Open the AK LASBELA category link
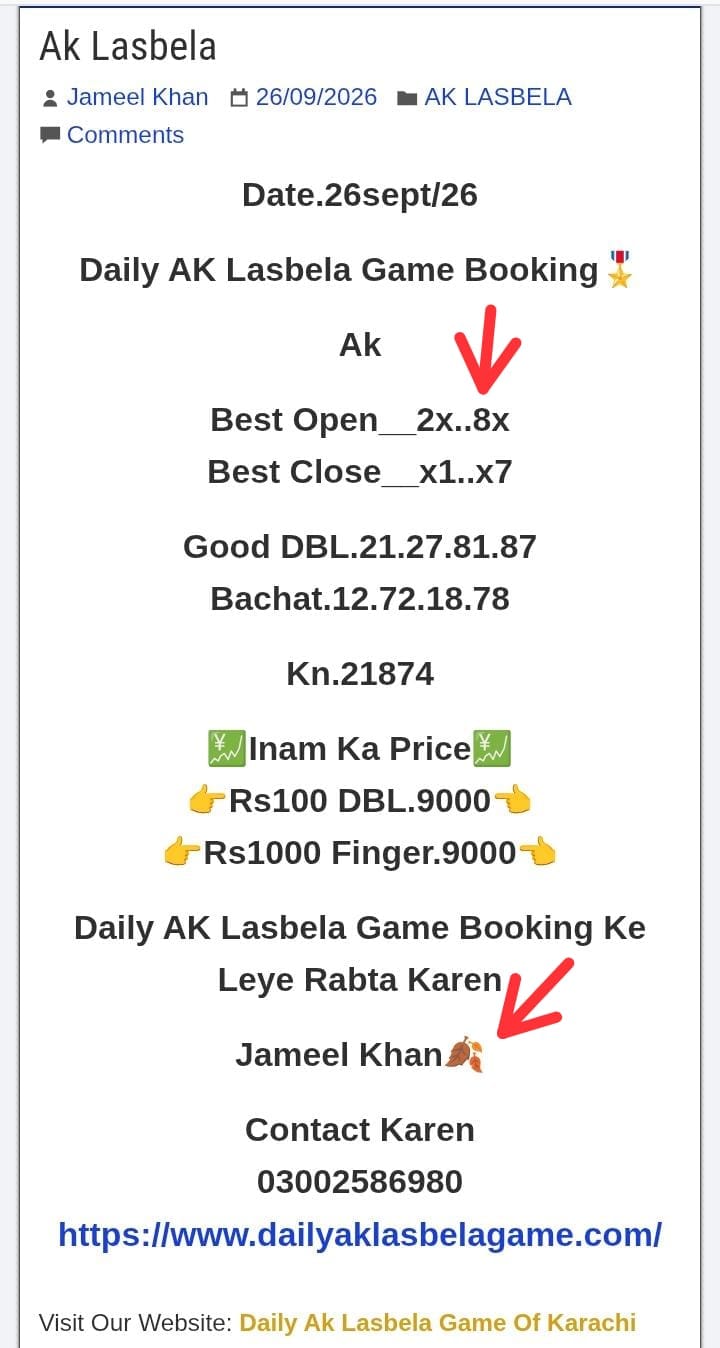 click(x=498, y=97)
